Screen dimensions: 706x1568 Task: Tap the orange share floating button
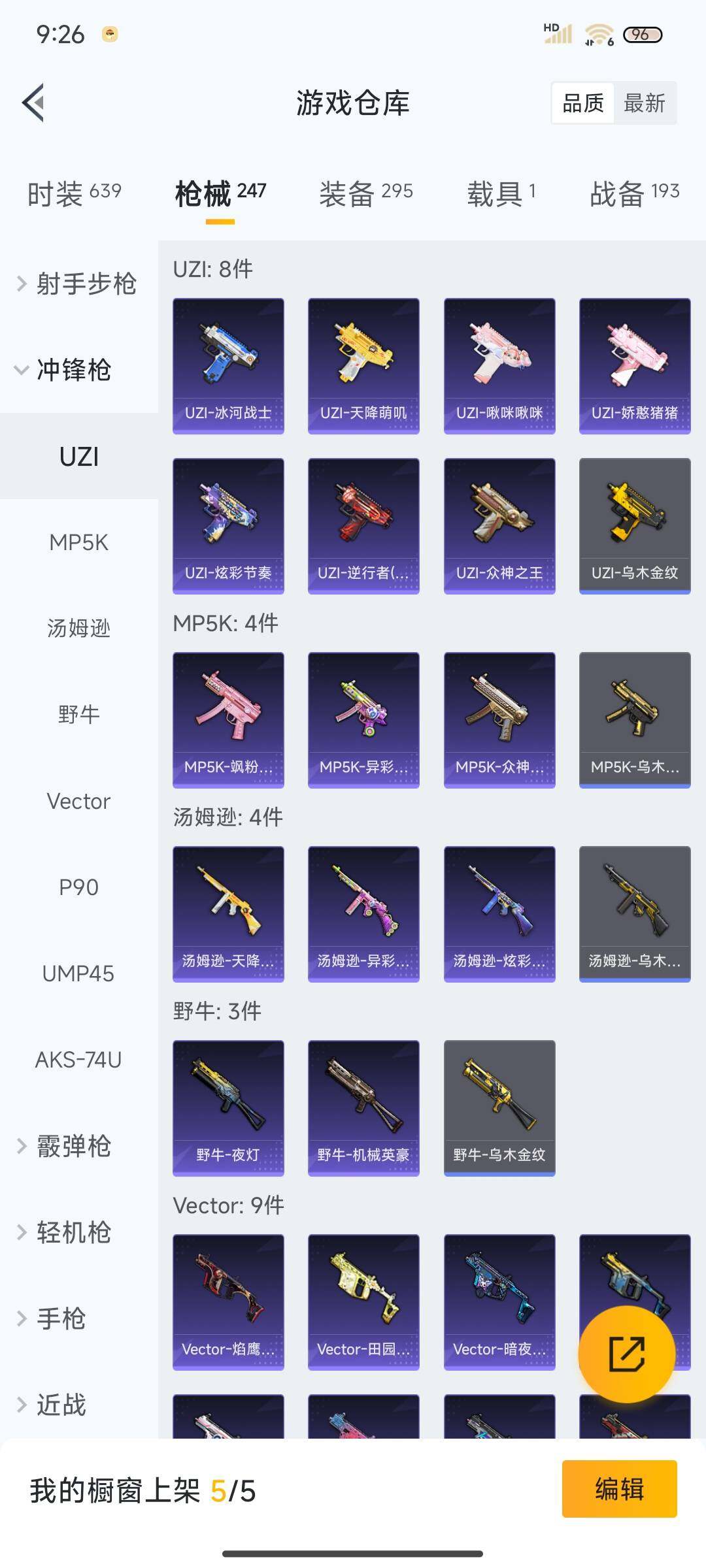coord(626,1354)
